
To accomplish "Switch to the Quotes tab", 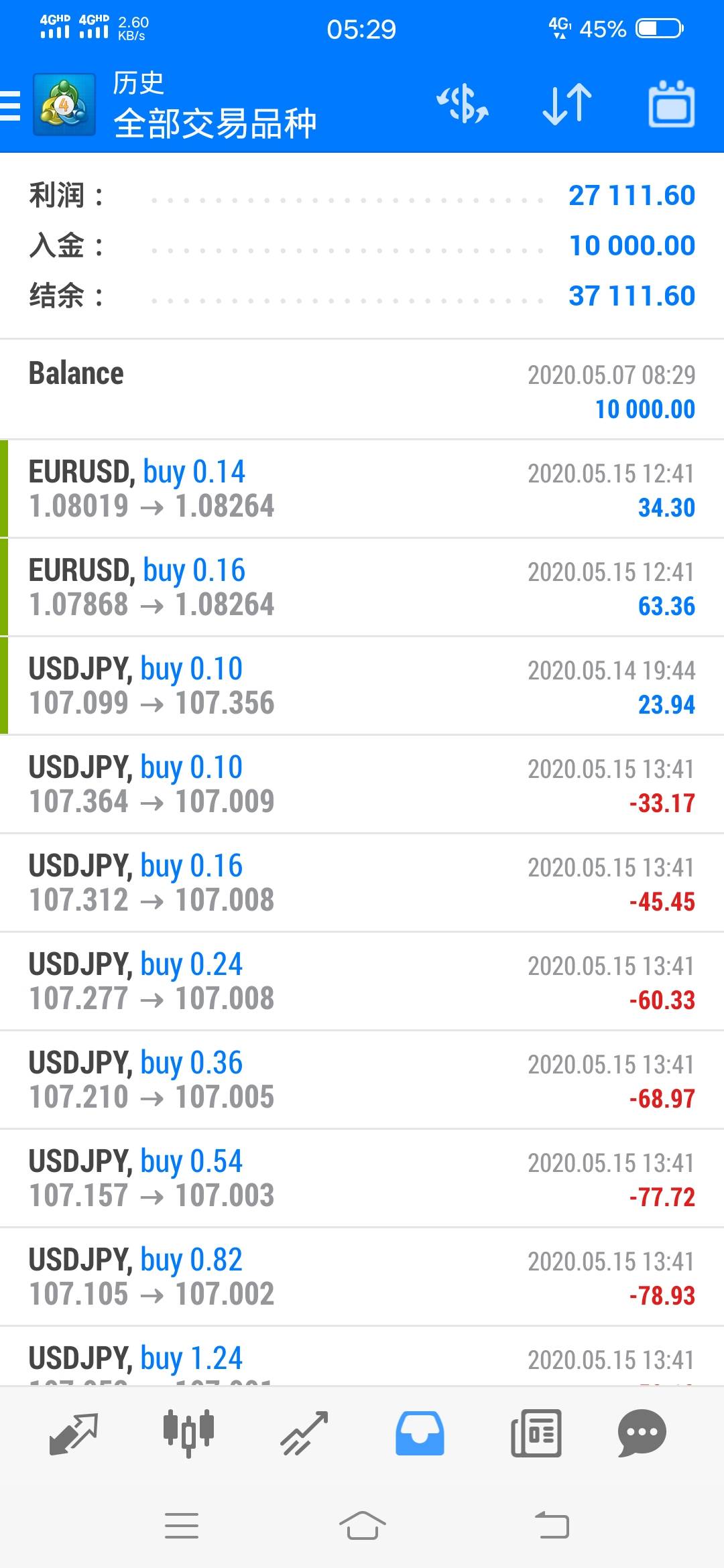I will pos(74,1434).
